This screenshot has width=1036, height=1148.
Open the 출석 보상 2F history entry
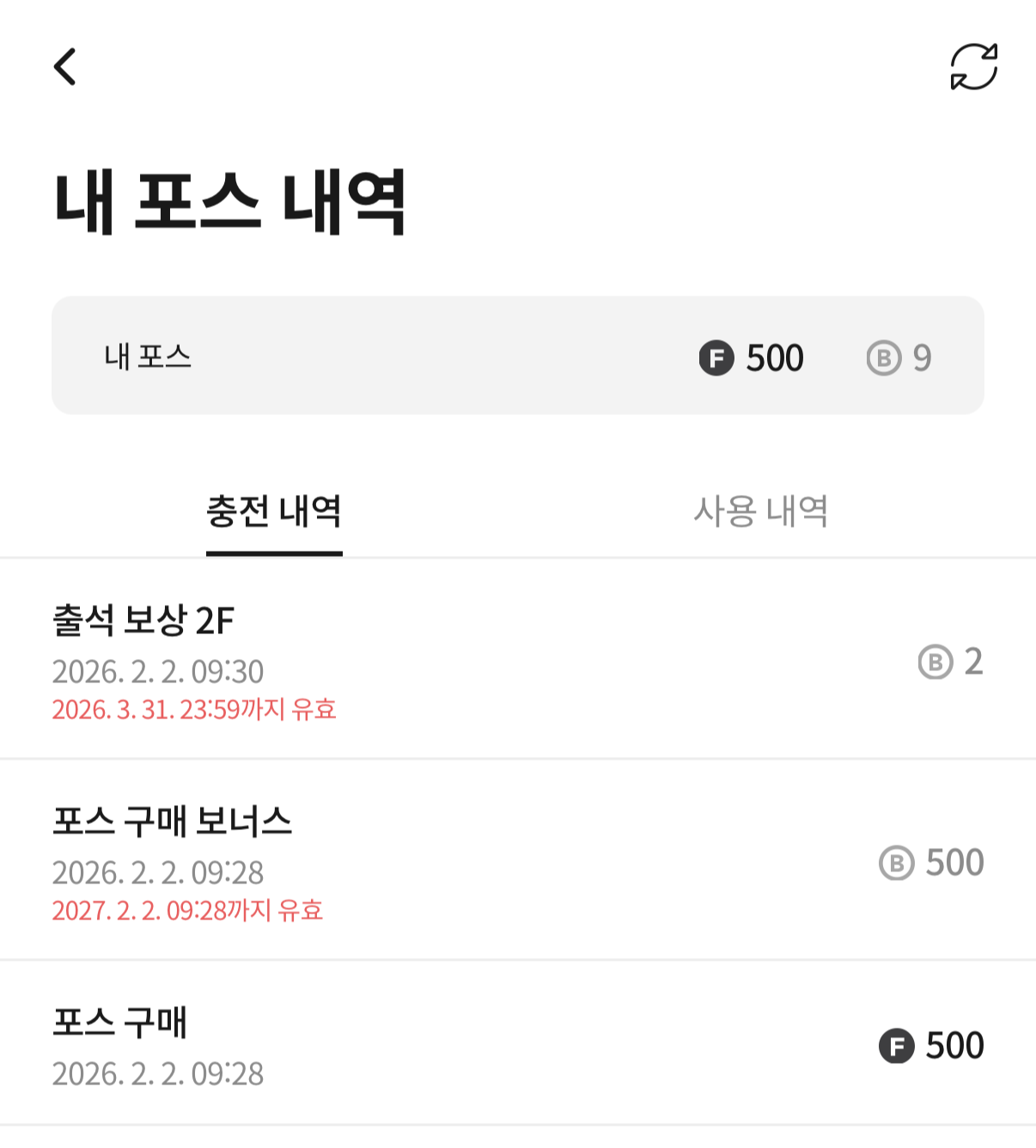(x=344, y=660)
